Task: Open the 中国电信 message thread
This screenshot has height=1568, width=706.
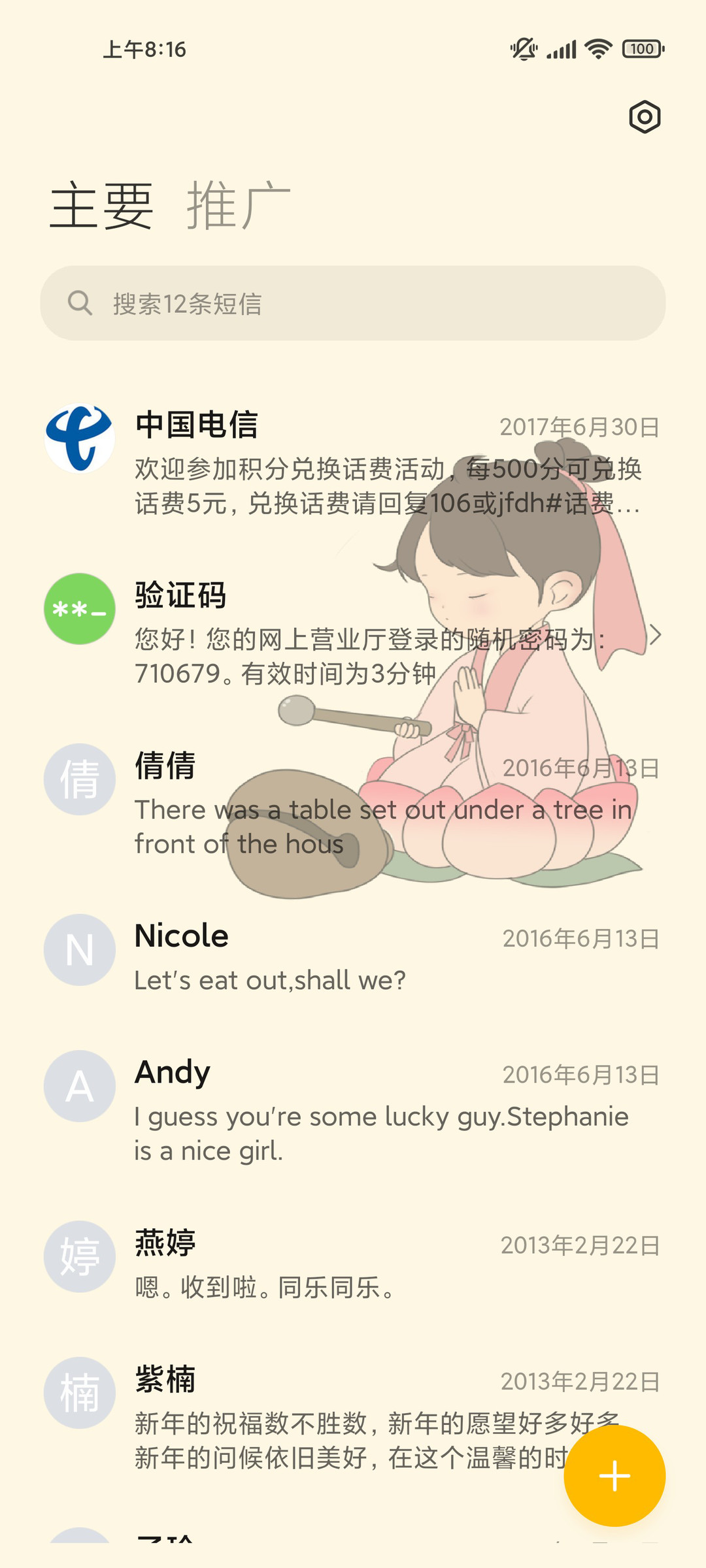Action: click(x=353, y=463)
